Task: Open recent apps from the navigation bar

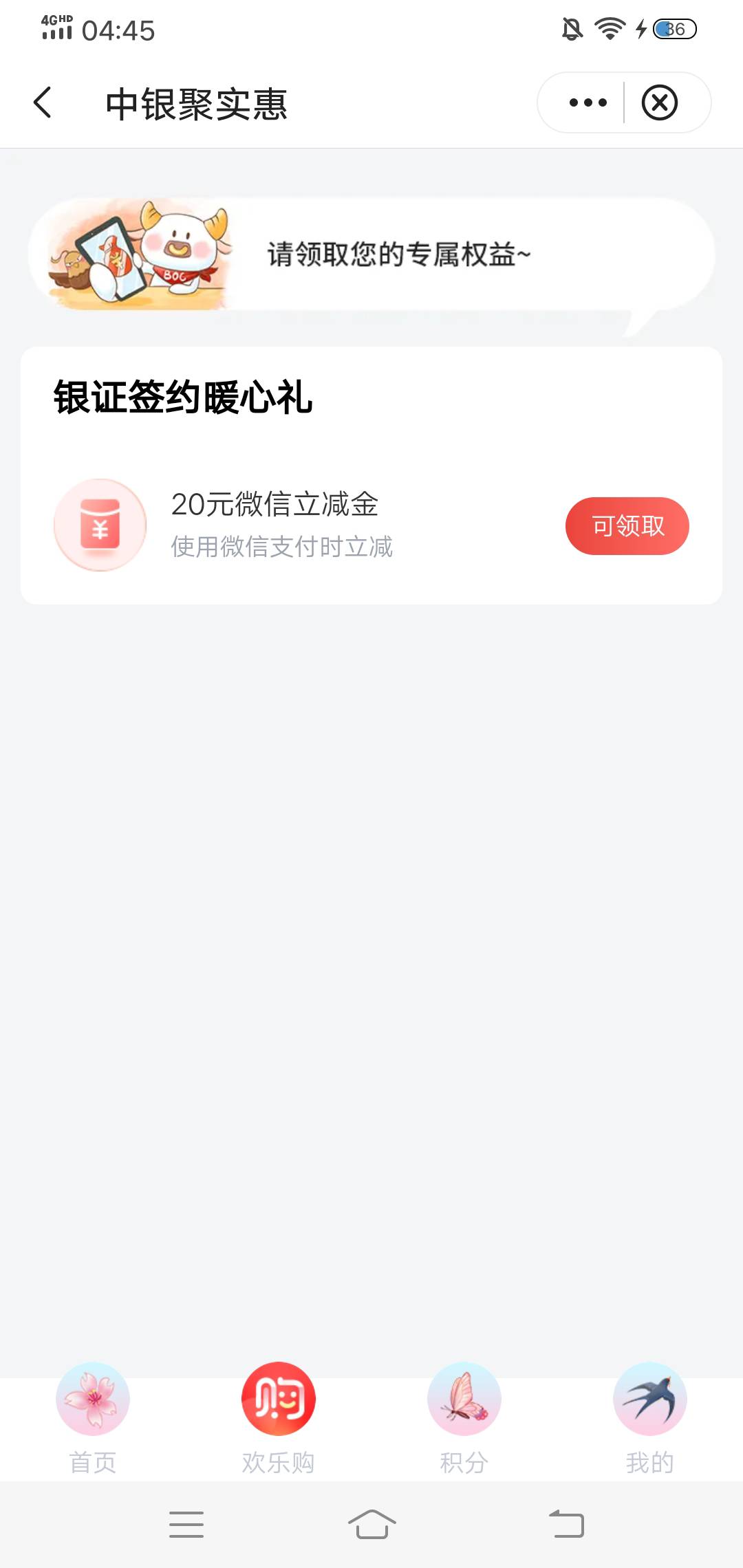Action: pos(186,1525)
